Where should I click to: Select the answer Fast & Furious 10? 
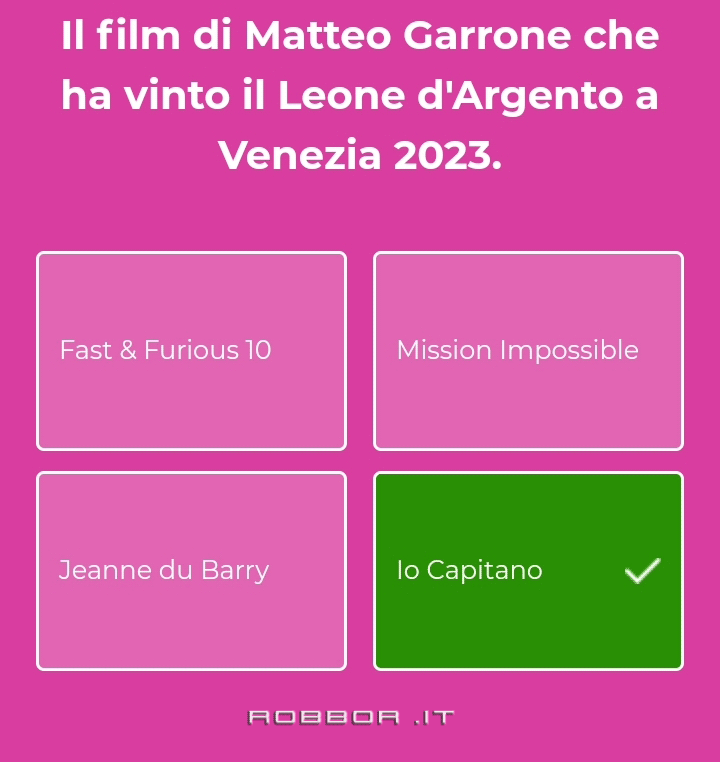click(x=191, y=351)
